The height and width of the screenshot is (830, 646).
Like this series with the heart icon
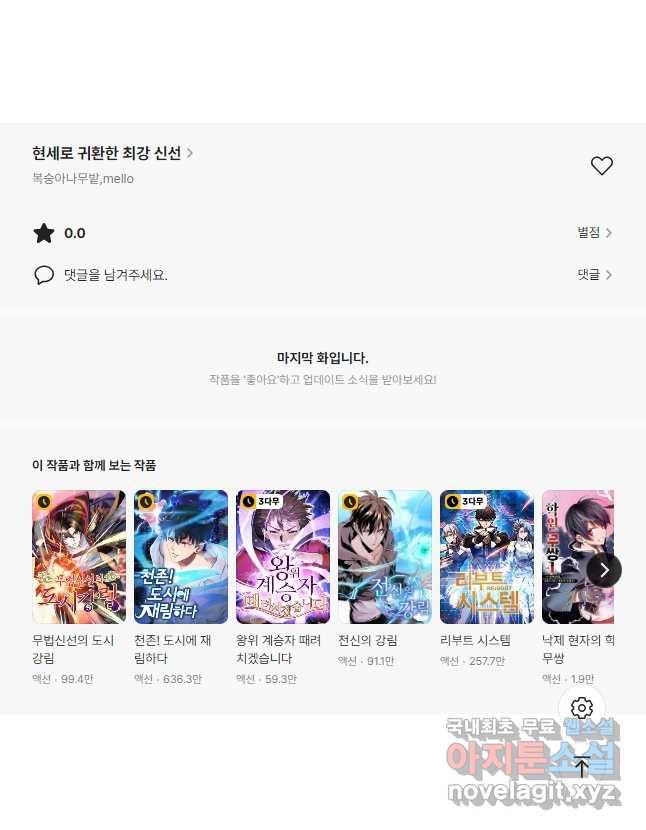pos(601,166)
